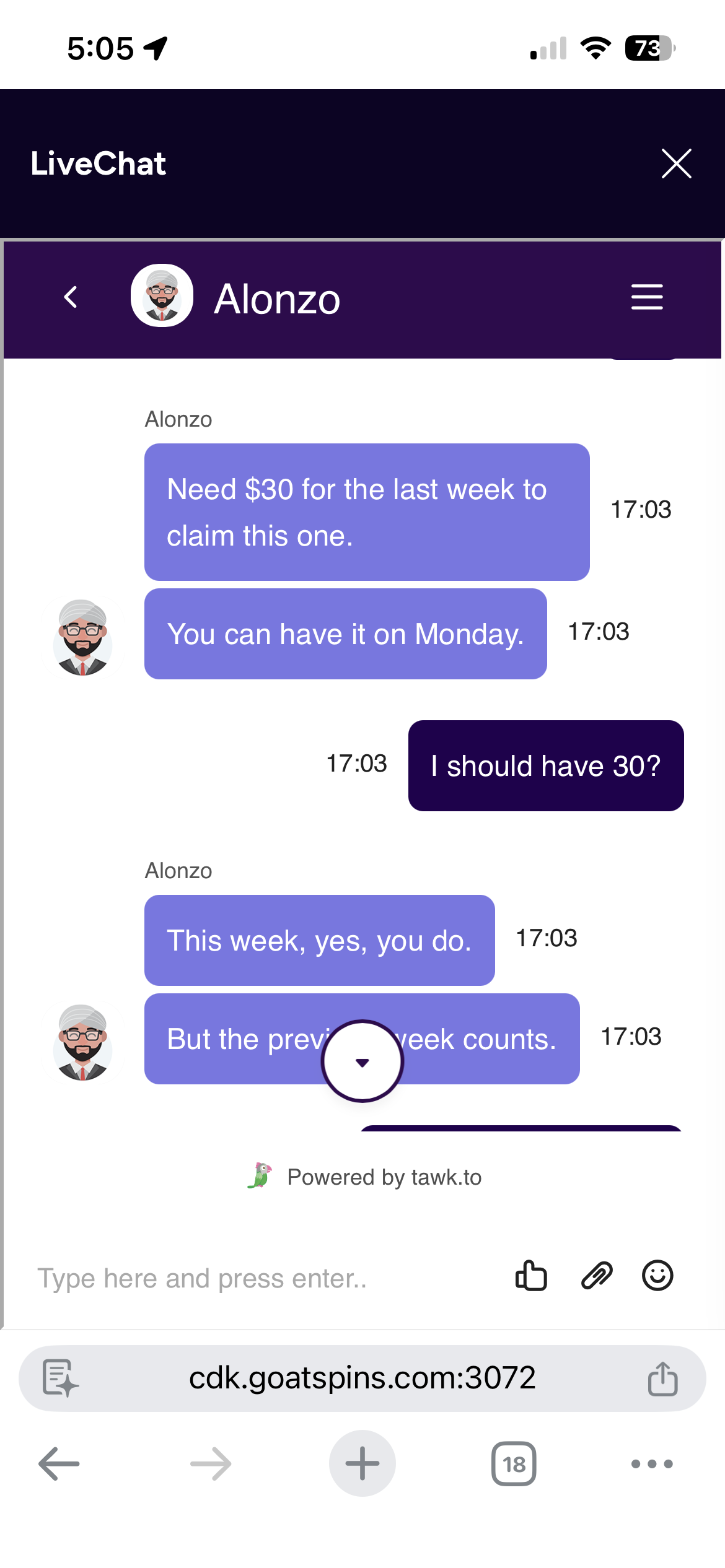Image resolution: width=725 pixels, height=1568 pixels.
Task: Close the LiveChat window
Action: point(676,163)
